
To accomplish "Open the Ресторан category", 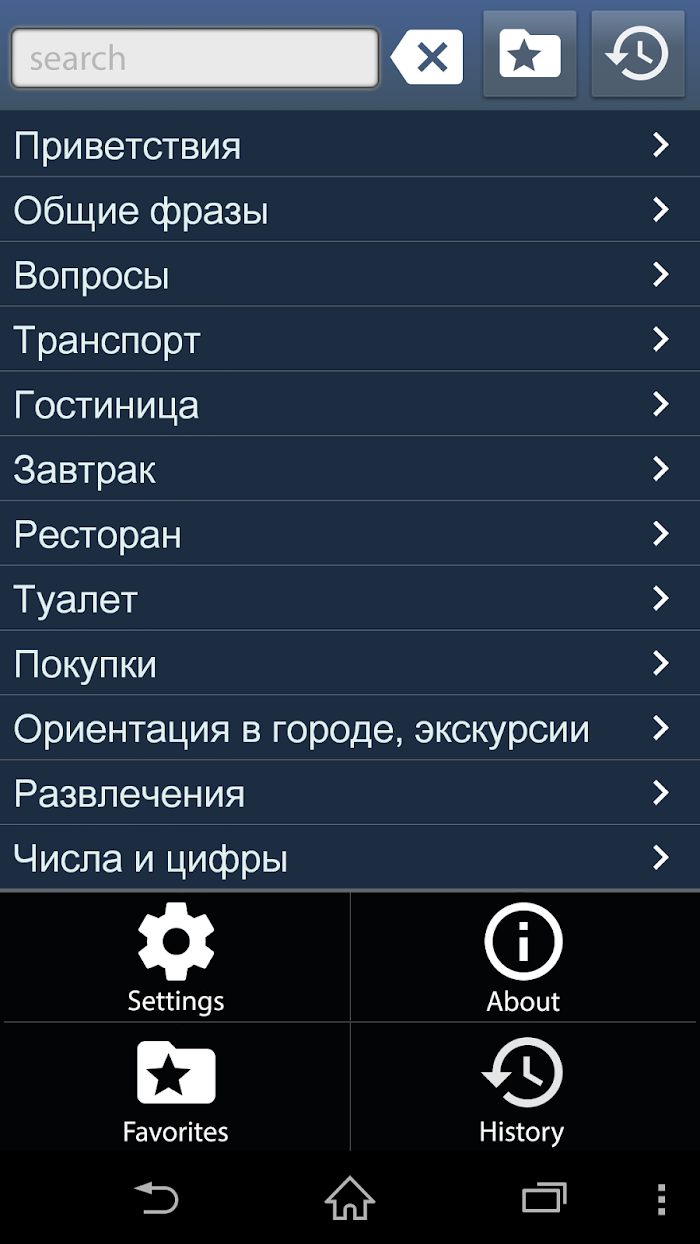I will (x=350, y=534).
